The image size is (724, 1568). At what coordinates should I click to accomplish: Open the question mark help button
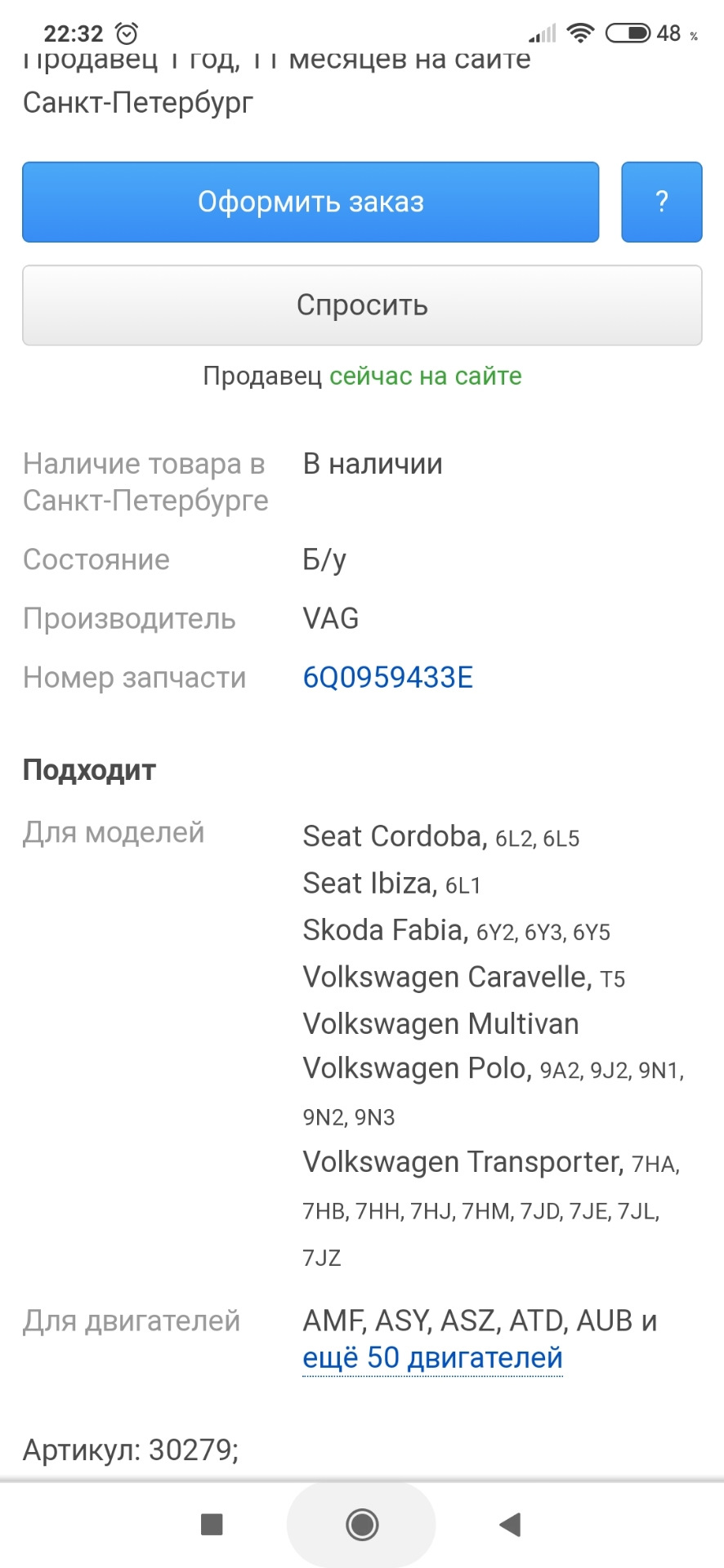tap(661, 202)
